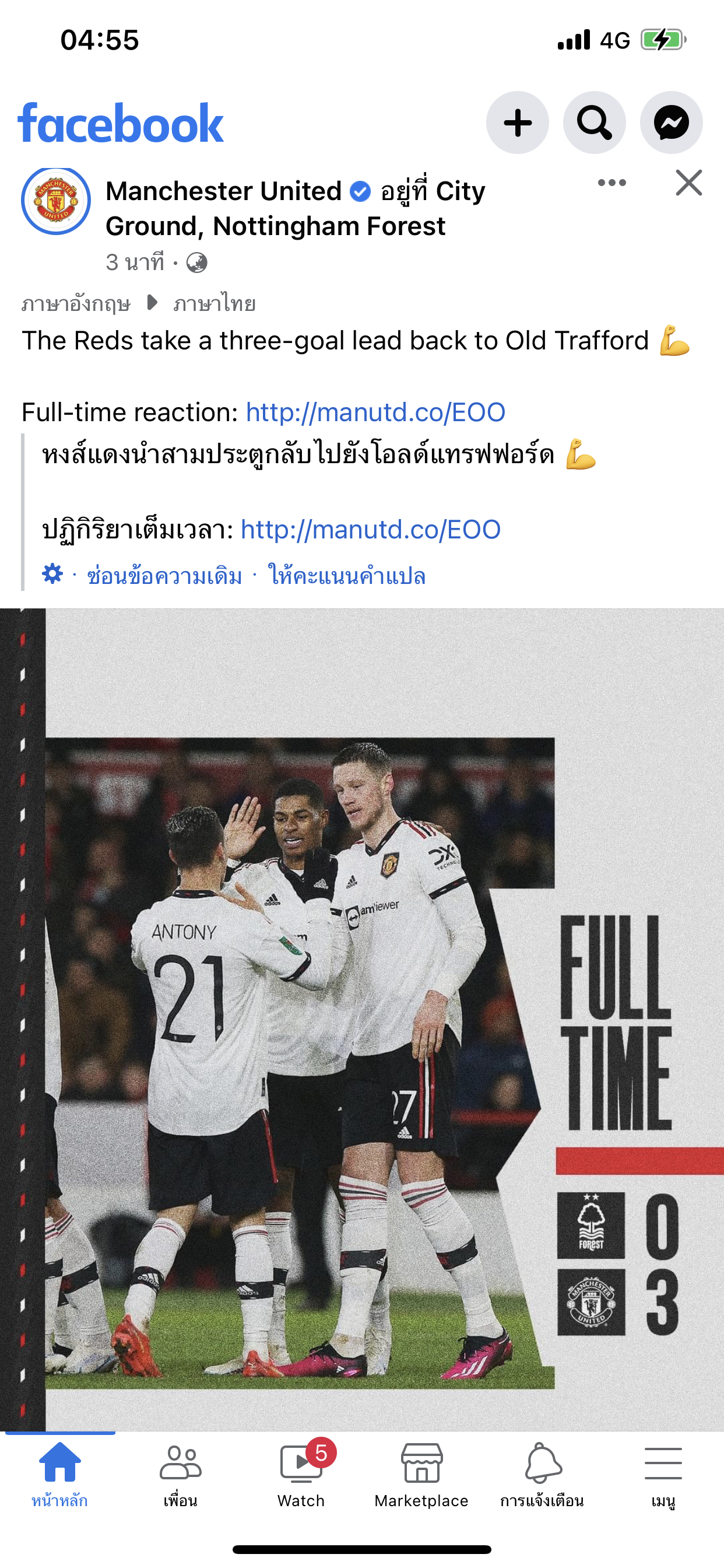Open the post's three-dot options menu
724x1568 pixels.
(x=611, y=183)
